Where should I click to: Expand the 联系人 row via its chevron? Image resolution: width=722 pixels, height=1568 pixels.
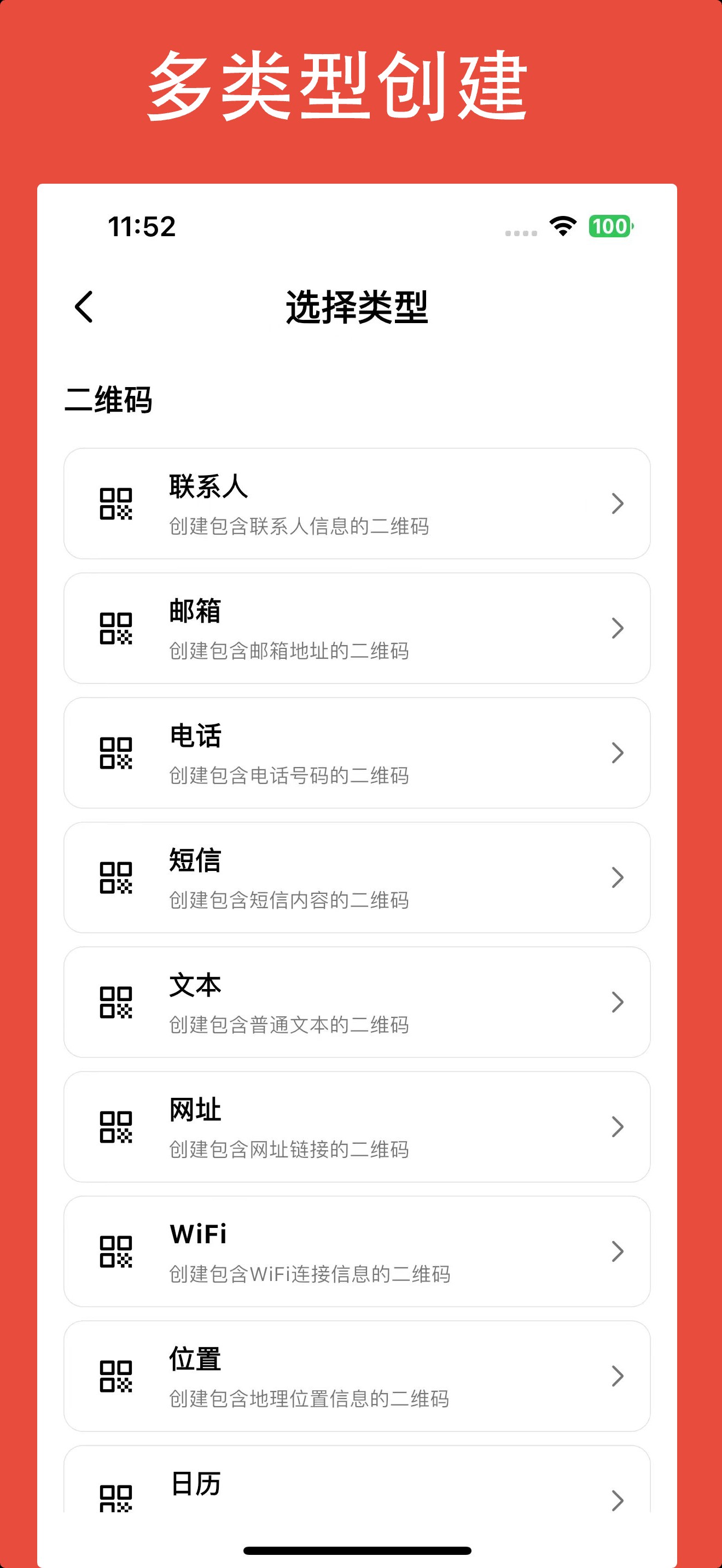pyautogui.click(x=619, y=504)
